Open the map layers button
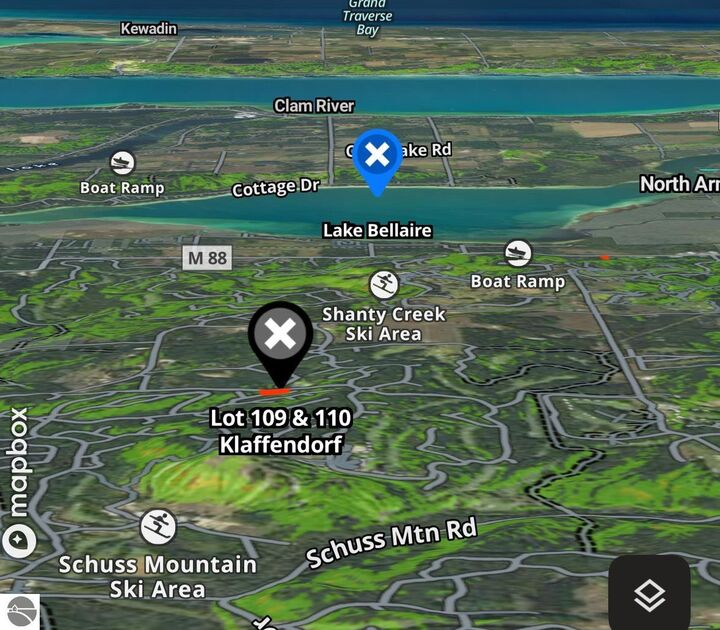This screenshot has width=720, height=630. (x=649, y=596)
